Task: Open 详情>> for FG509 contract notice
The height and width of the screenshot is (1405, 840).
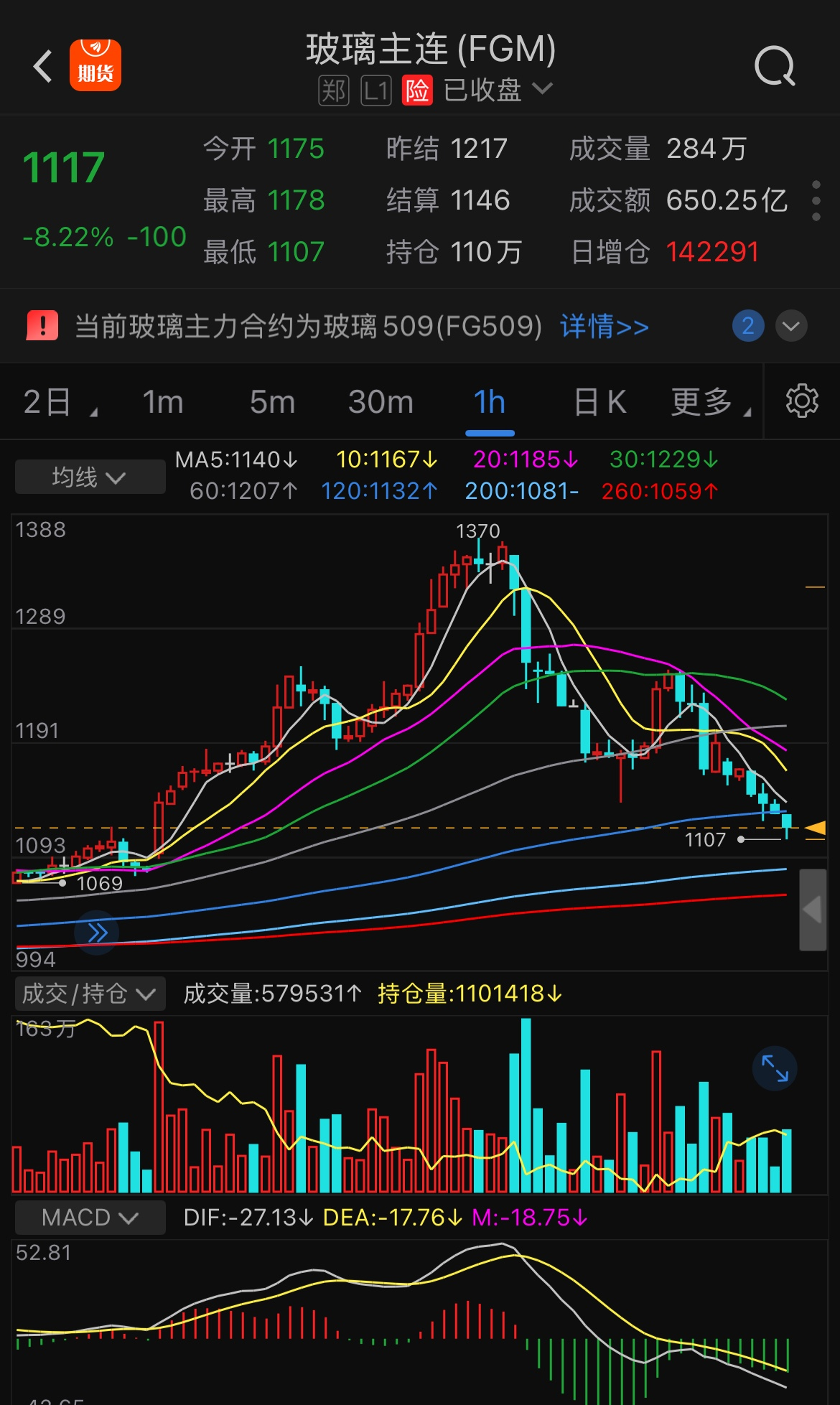Action: 604,326
